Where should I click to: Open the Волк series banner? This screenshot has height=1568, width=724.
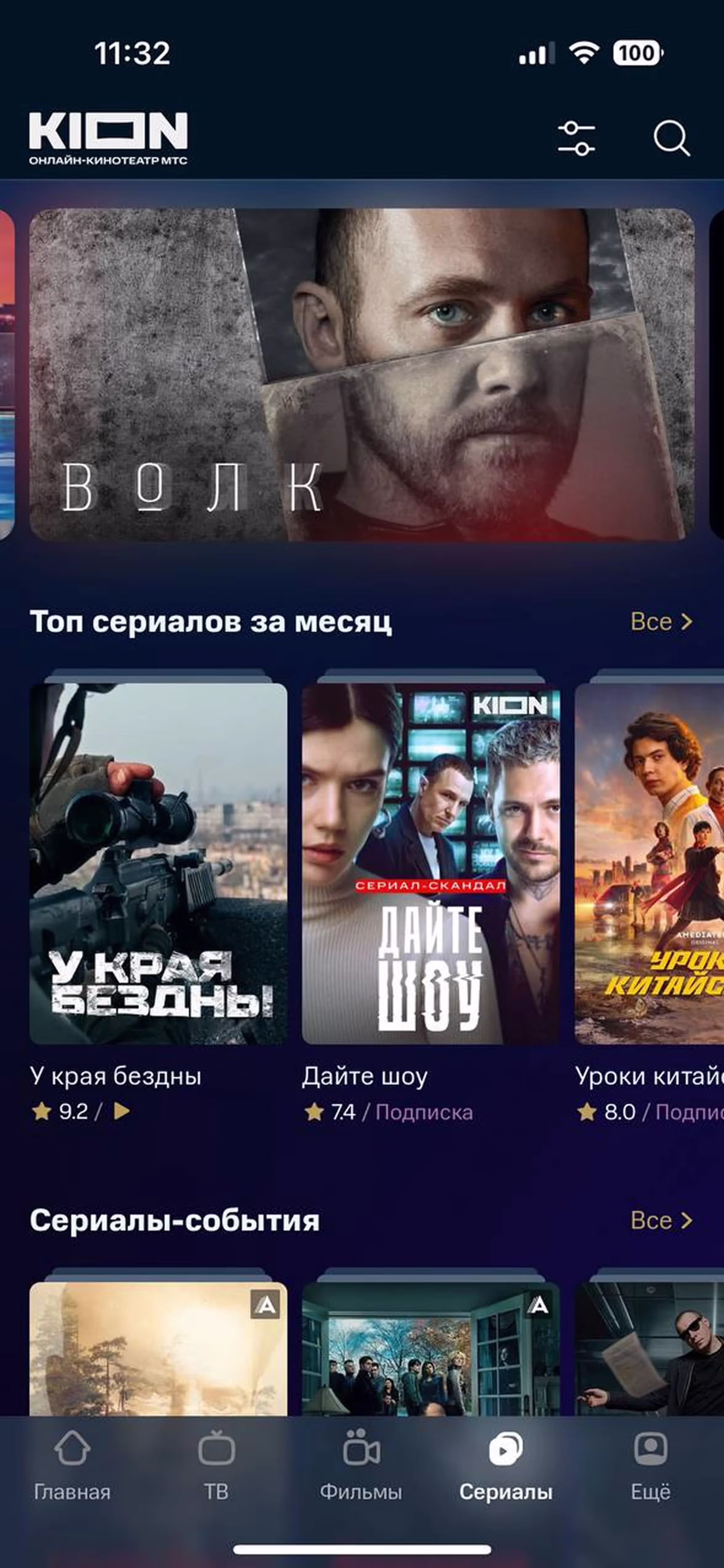click(x=362, y=374)
